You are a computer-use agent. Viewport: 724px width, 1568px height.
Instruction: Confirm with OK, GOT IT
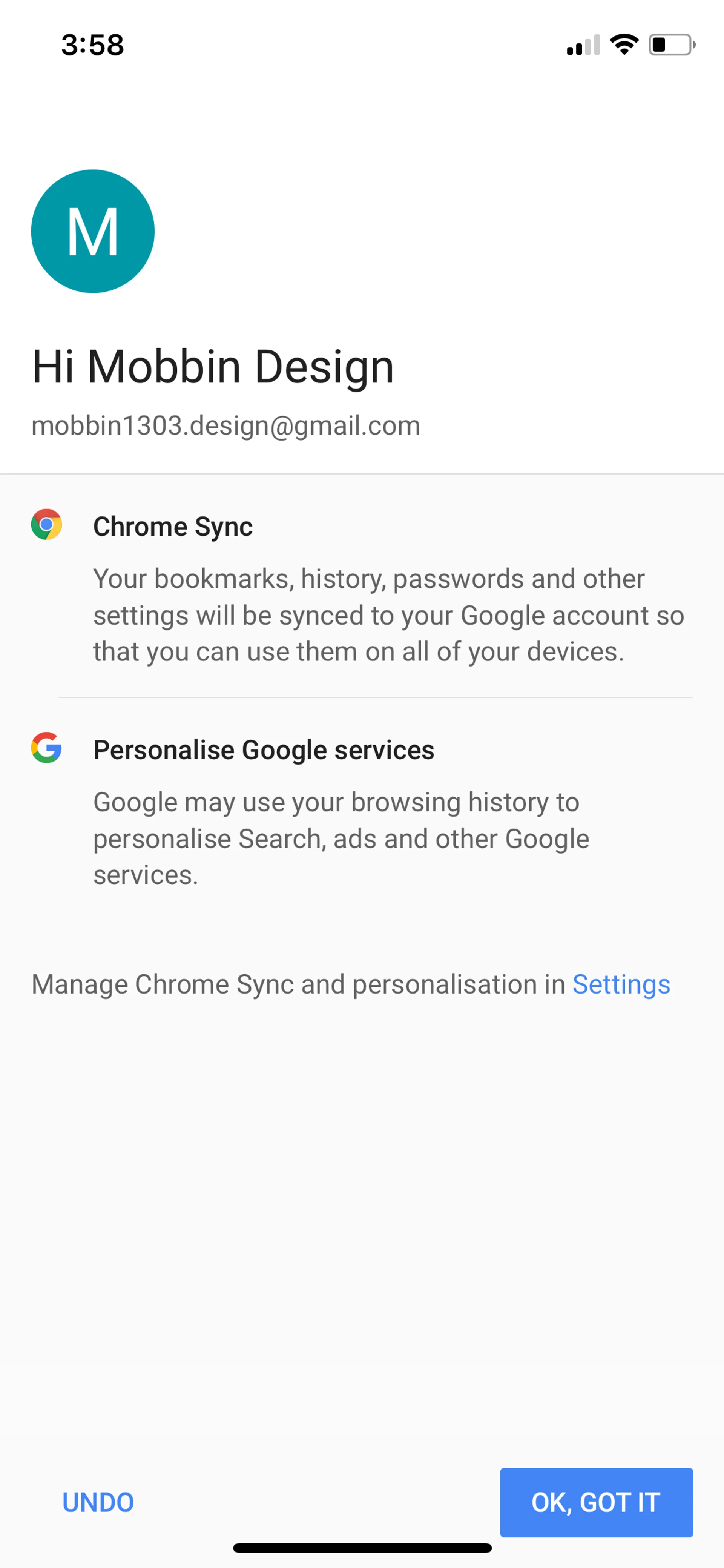click(x=596, y=1502)
